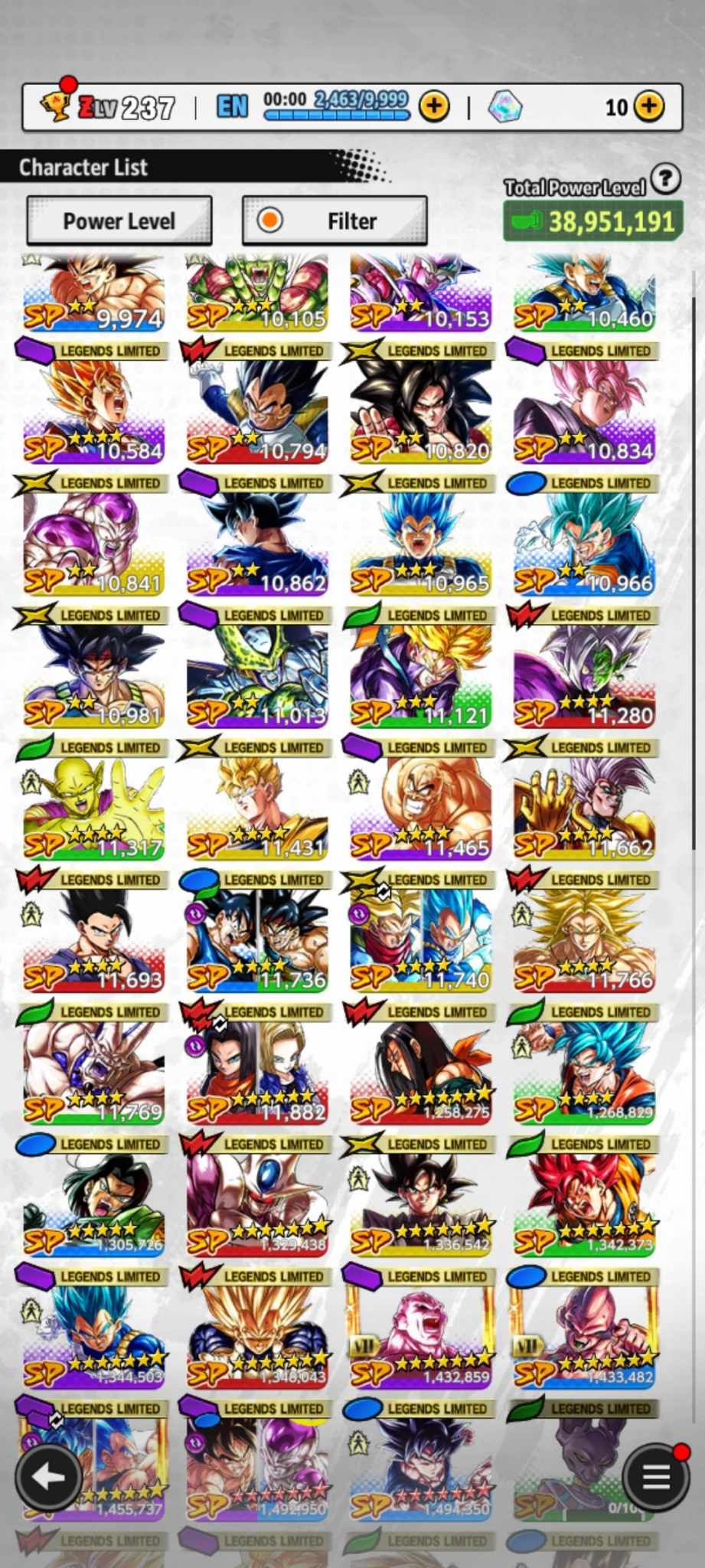
Task: Add energy with the EN plus button
Action: [434, 106]
